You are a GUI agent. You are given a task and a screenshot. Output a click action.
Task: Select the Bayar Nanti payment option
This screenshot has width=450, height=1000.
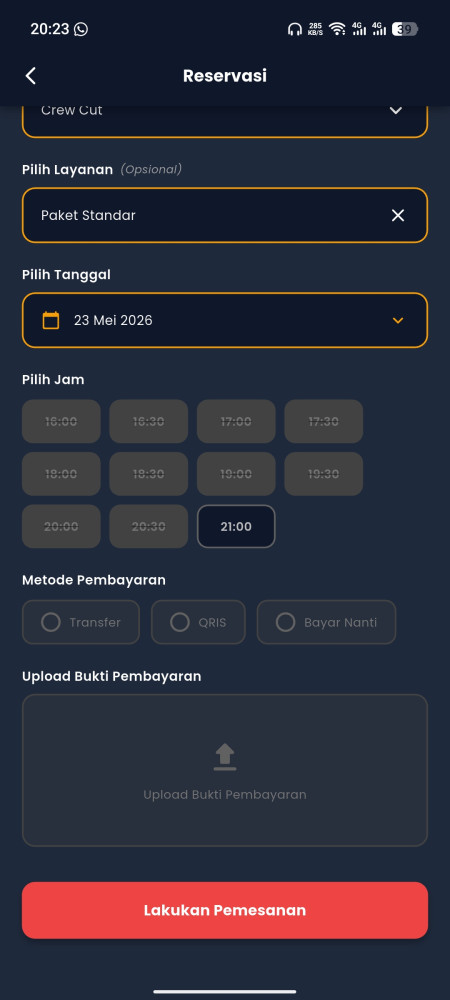pyautogui.click(x=326, y=622)
